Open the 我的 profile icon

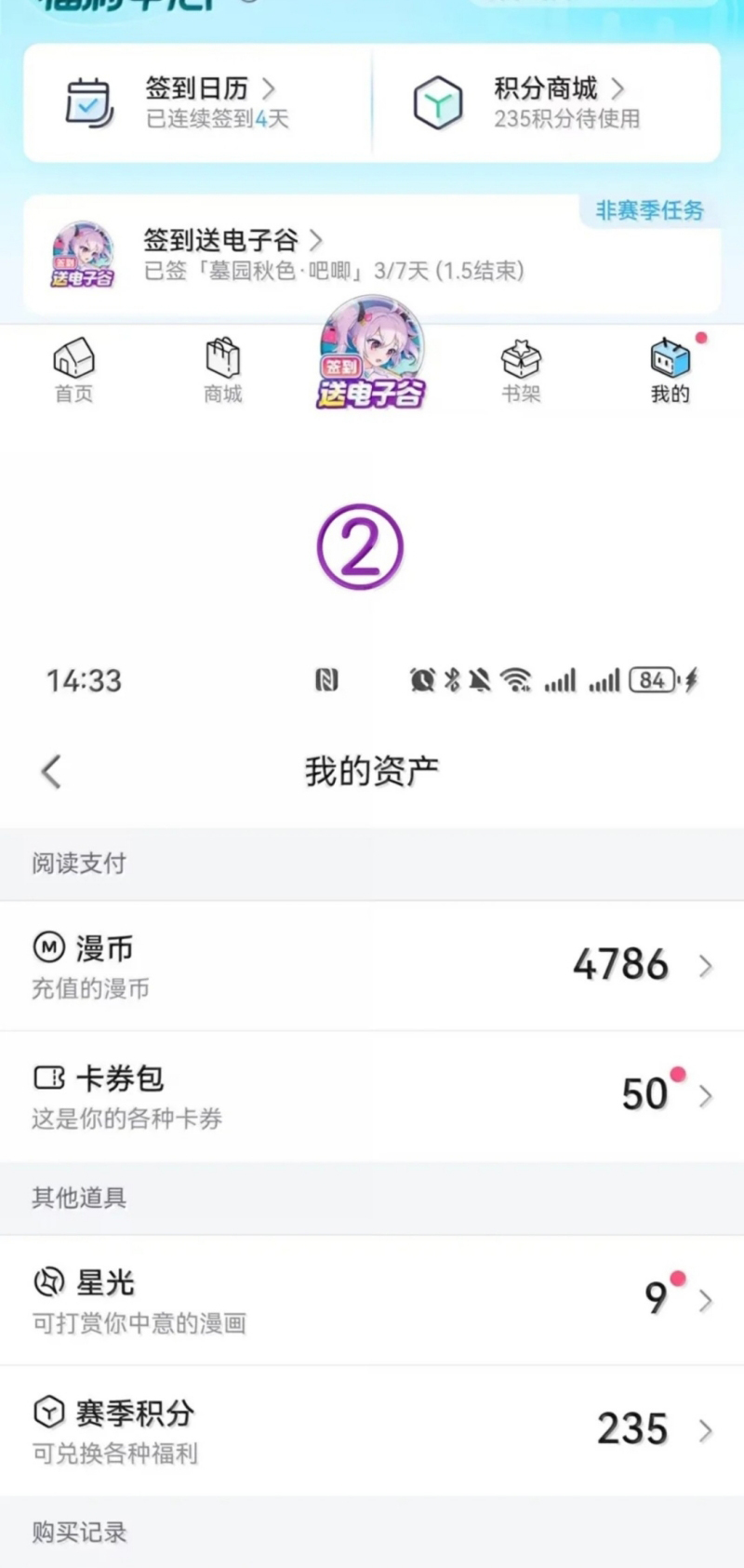(670, 358)
